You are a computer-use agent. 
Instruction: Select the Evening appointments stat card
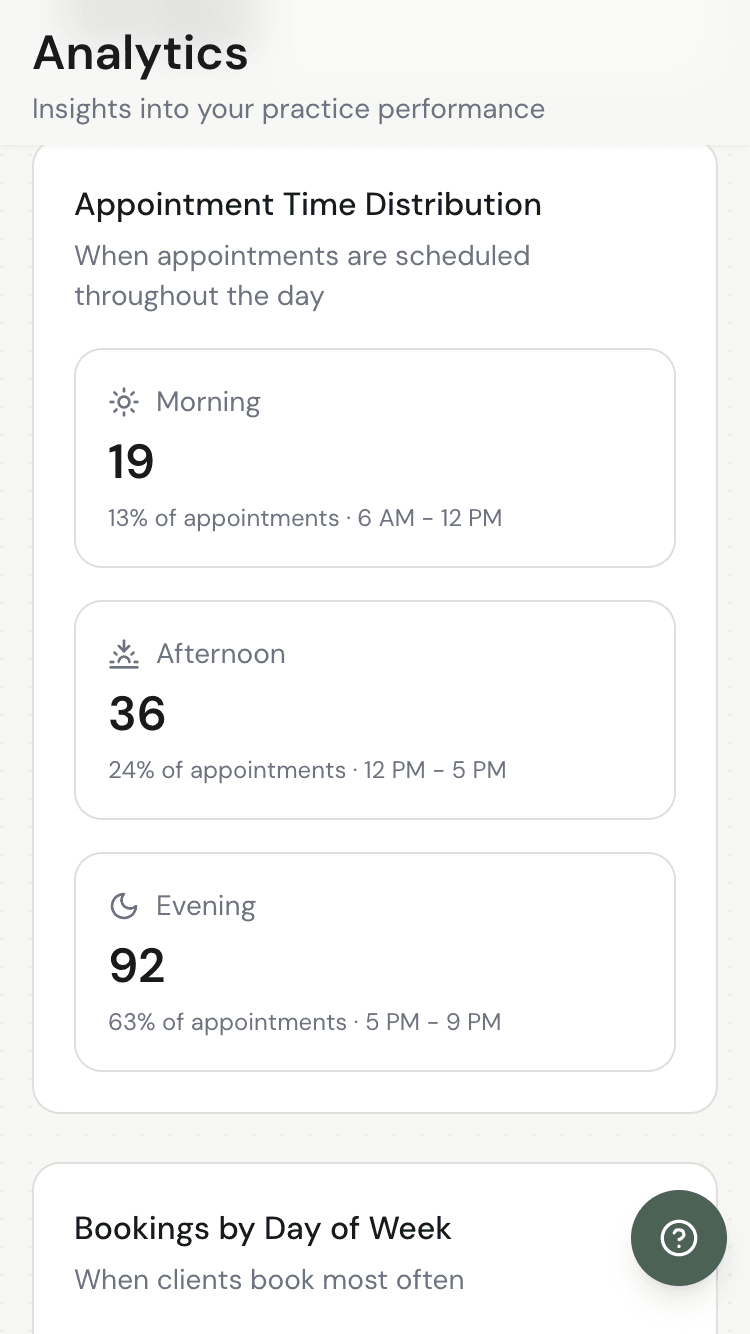(375, 962)
